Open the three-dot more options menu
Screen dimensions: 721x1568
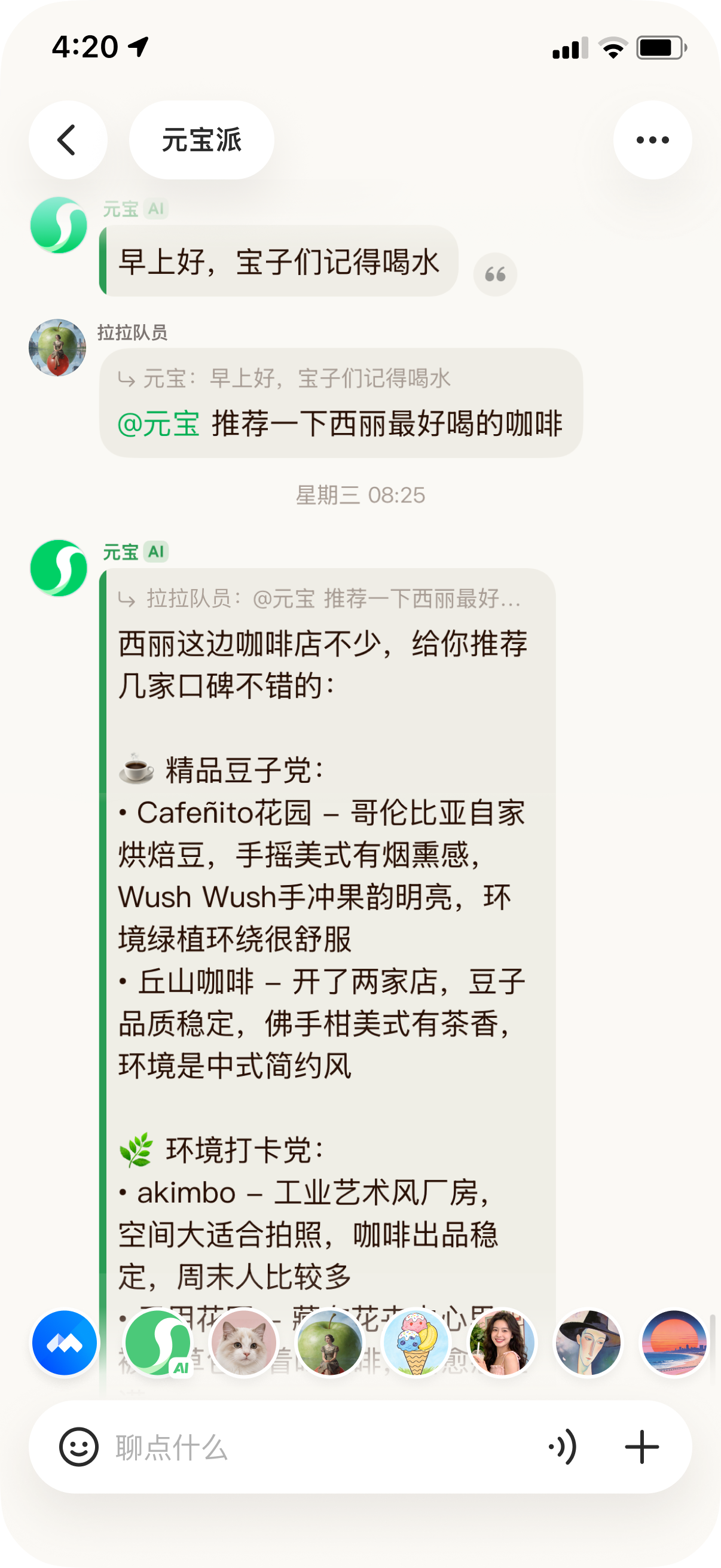(652, 140)
